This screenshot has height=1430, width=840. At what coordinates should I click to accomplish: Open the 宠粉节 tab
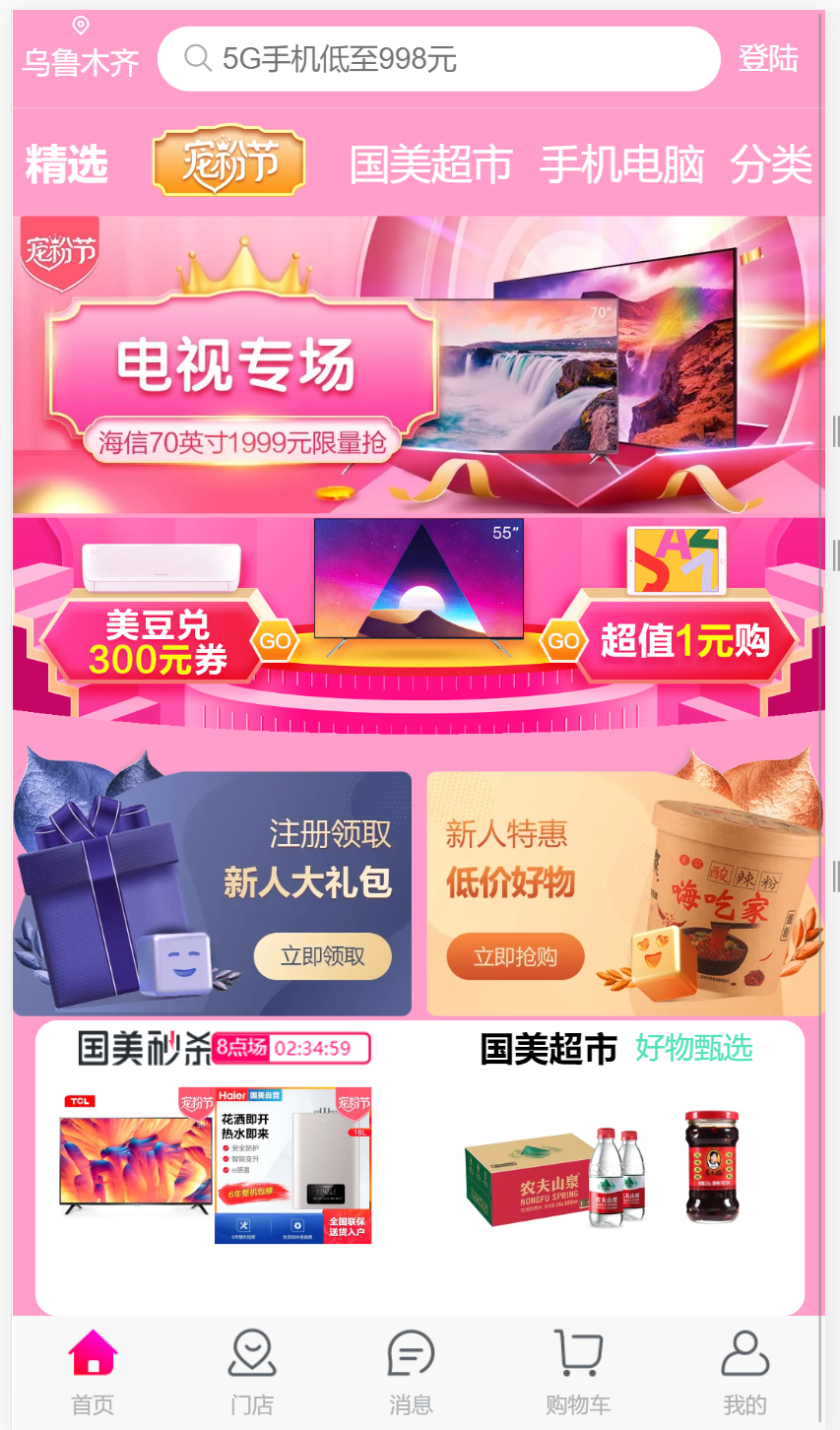click(228, 161)
